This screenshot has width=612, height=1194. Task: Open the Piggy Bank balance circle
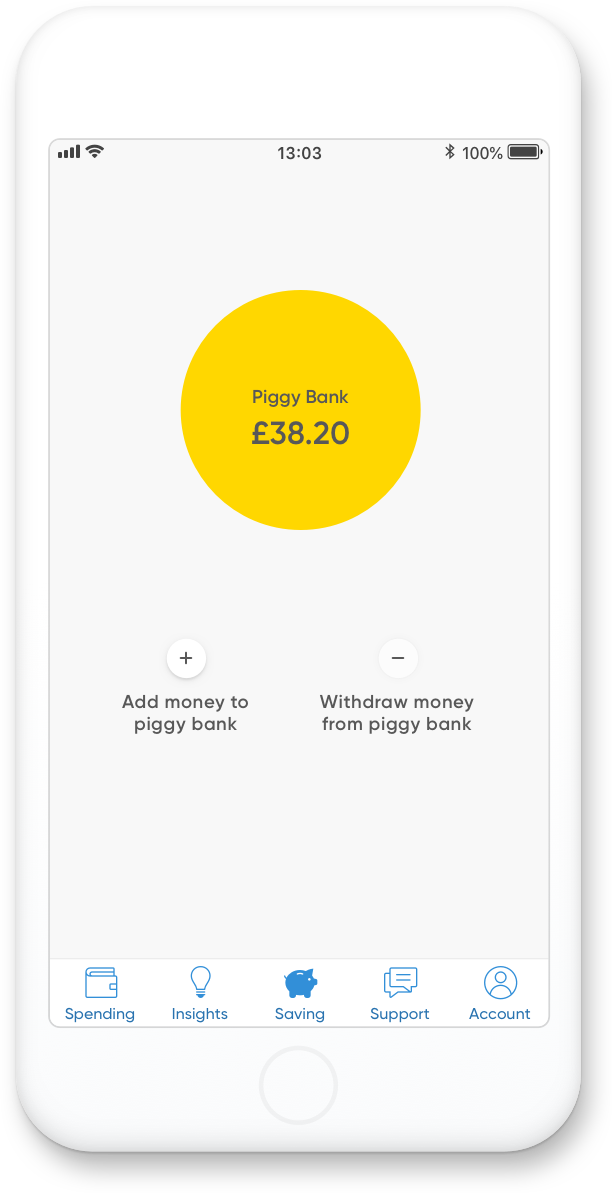pyautogui.click(x=300, y=410)
